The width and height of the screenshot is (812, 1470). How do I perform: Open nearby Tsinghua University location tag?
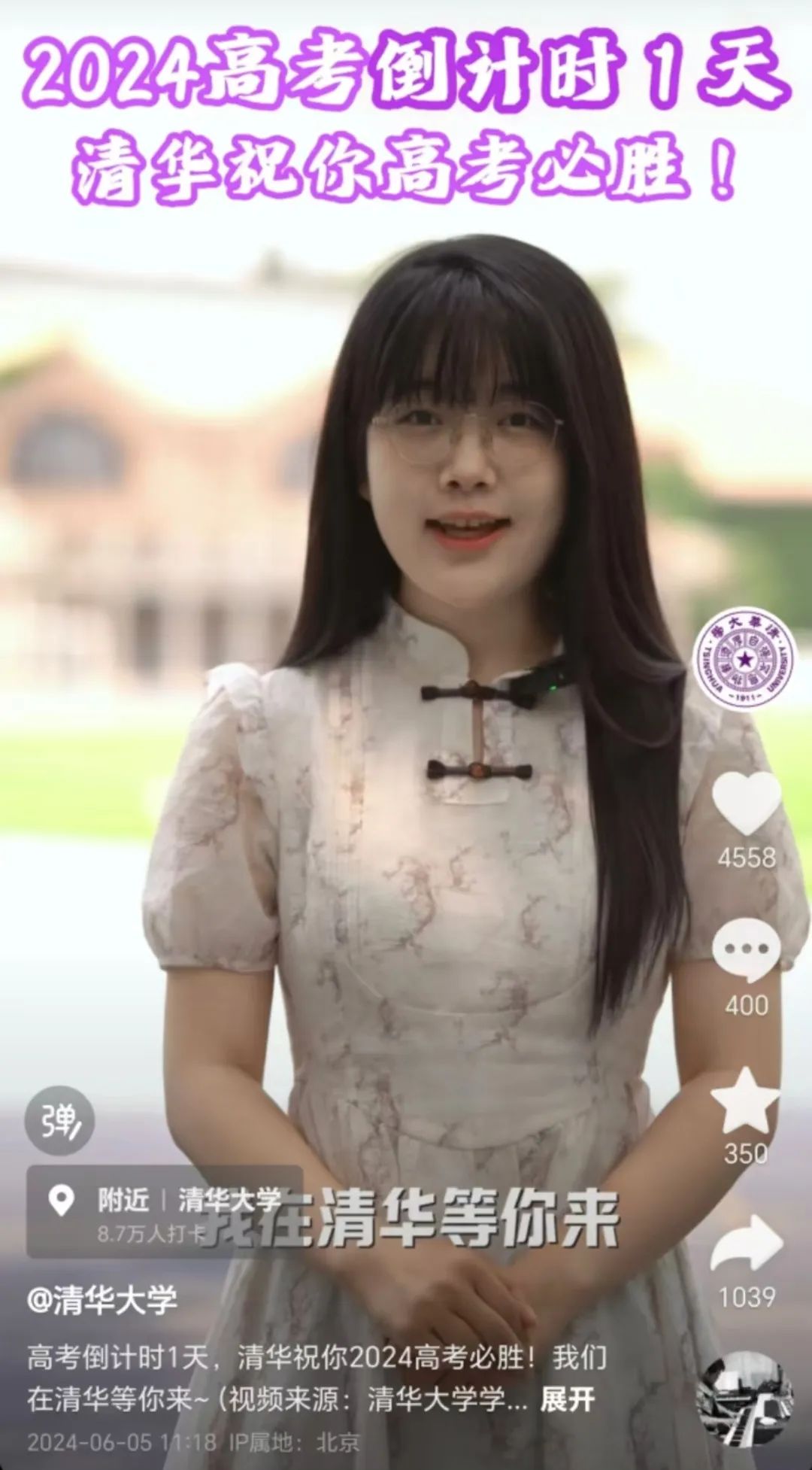coord(164,1212)
